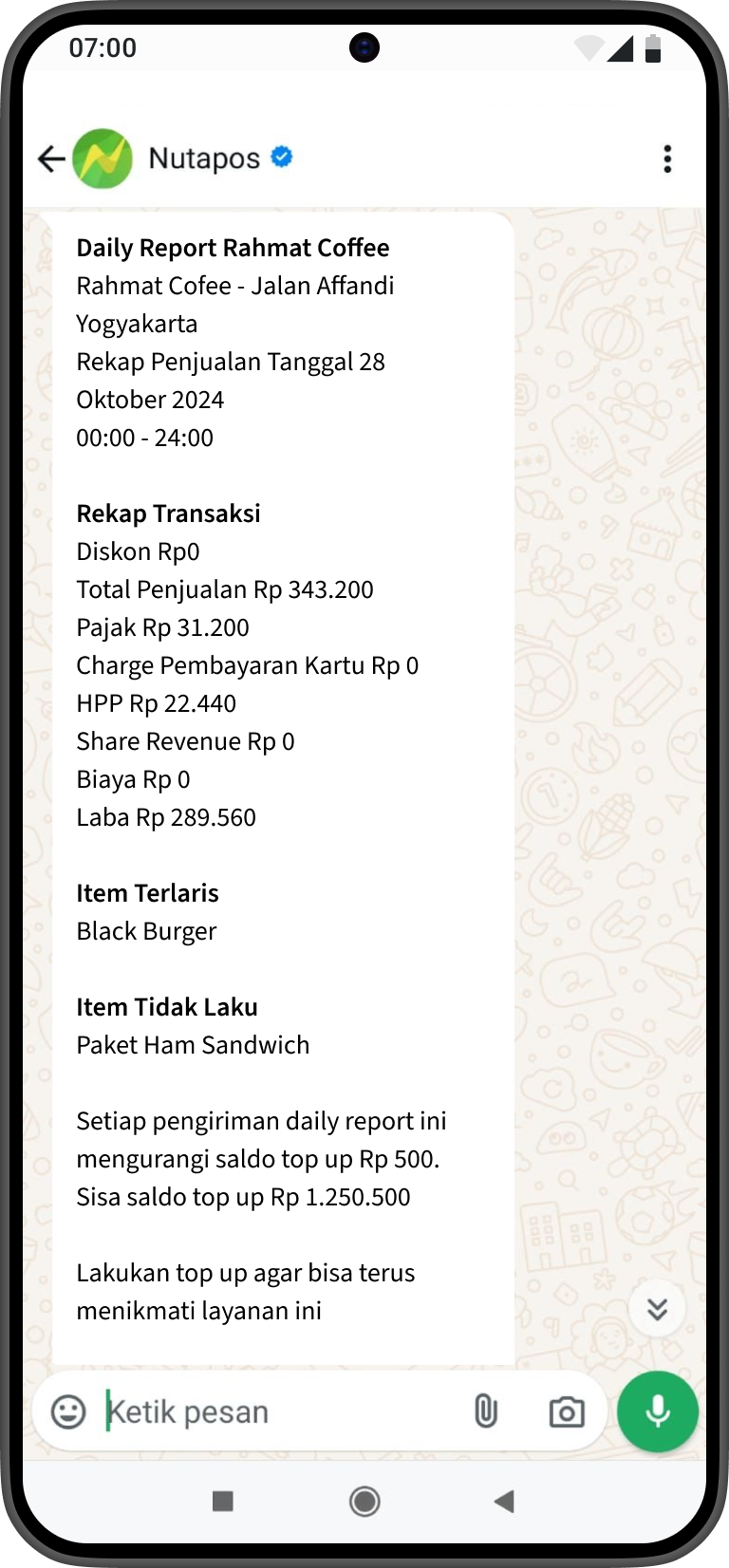Jump to the latest message
729x1568 pixels.
pos(657,1309)
